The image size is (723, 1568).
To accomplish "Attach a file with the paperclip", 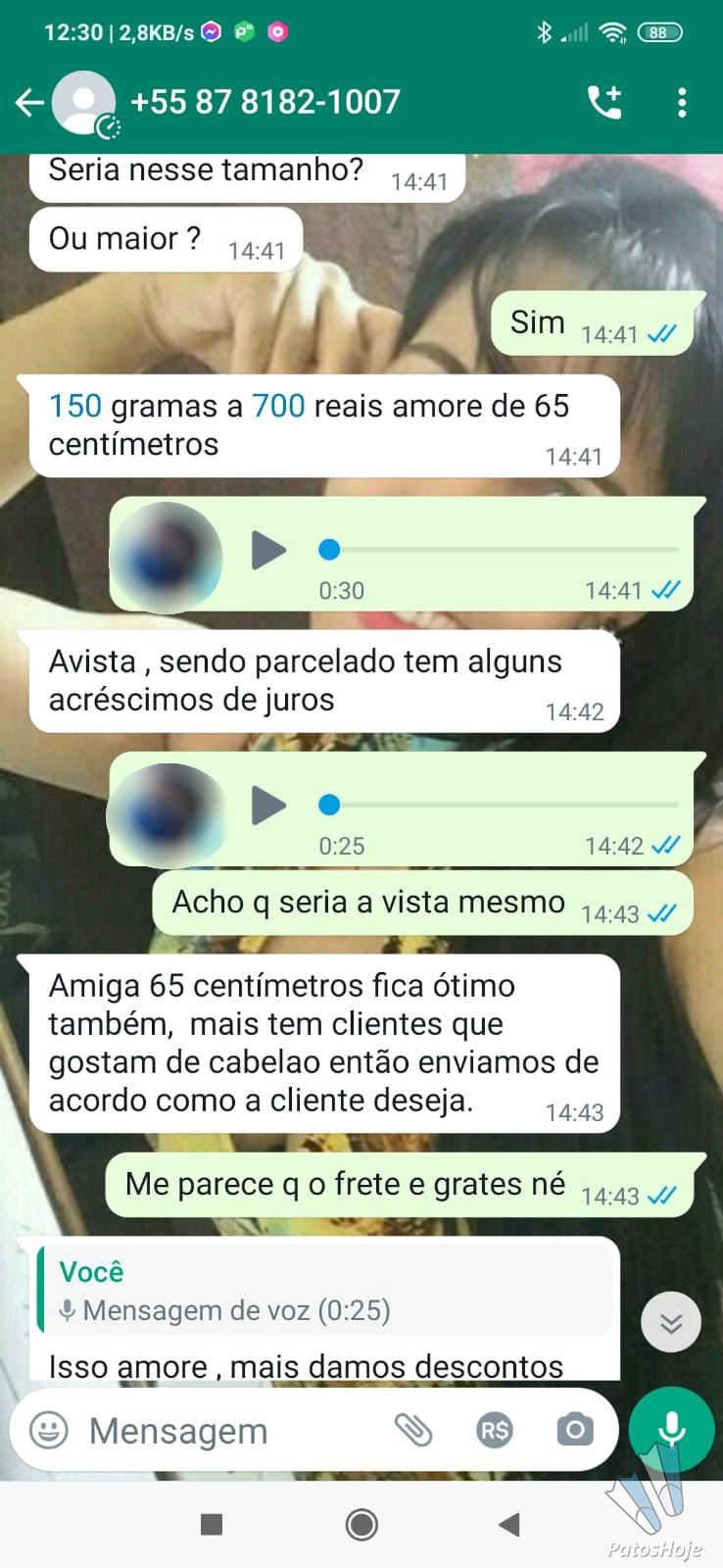I will point(413,1431).
